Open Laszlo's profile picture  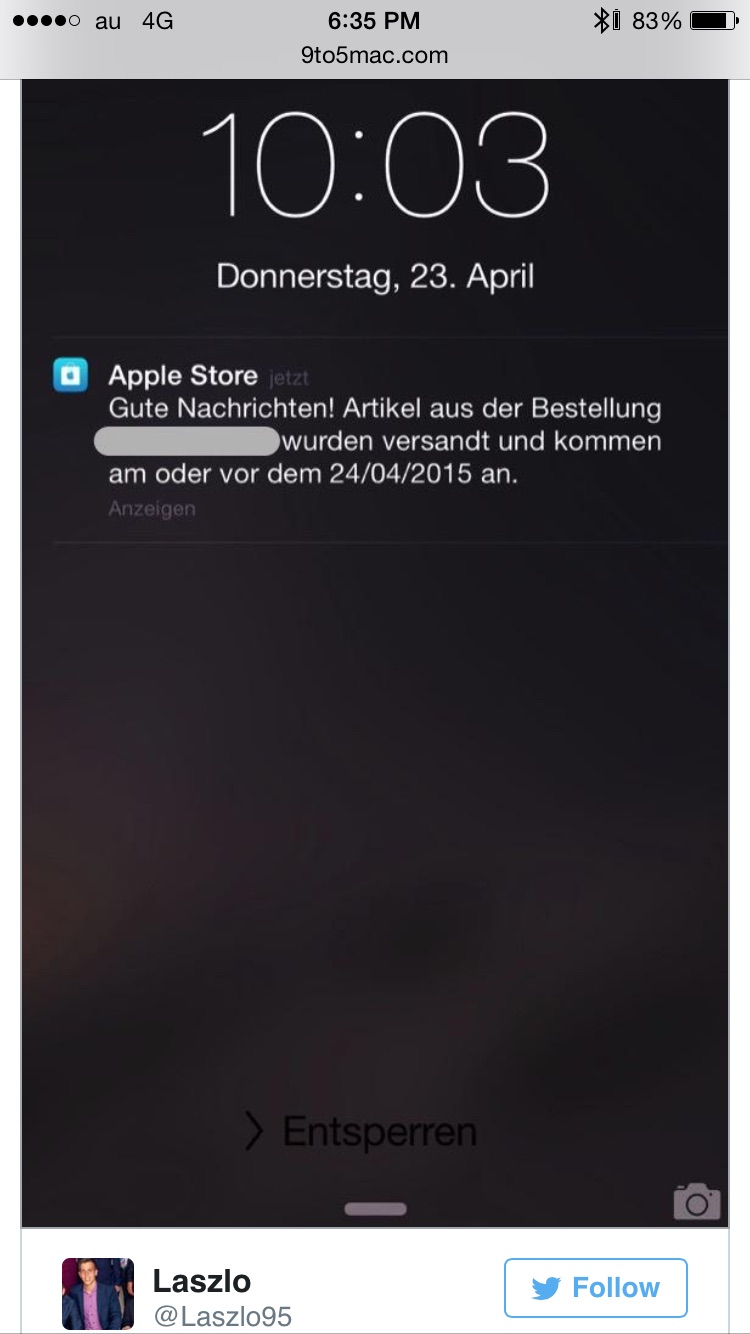coord(98,1294)
